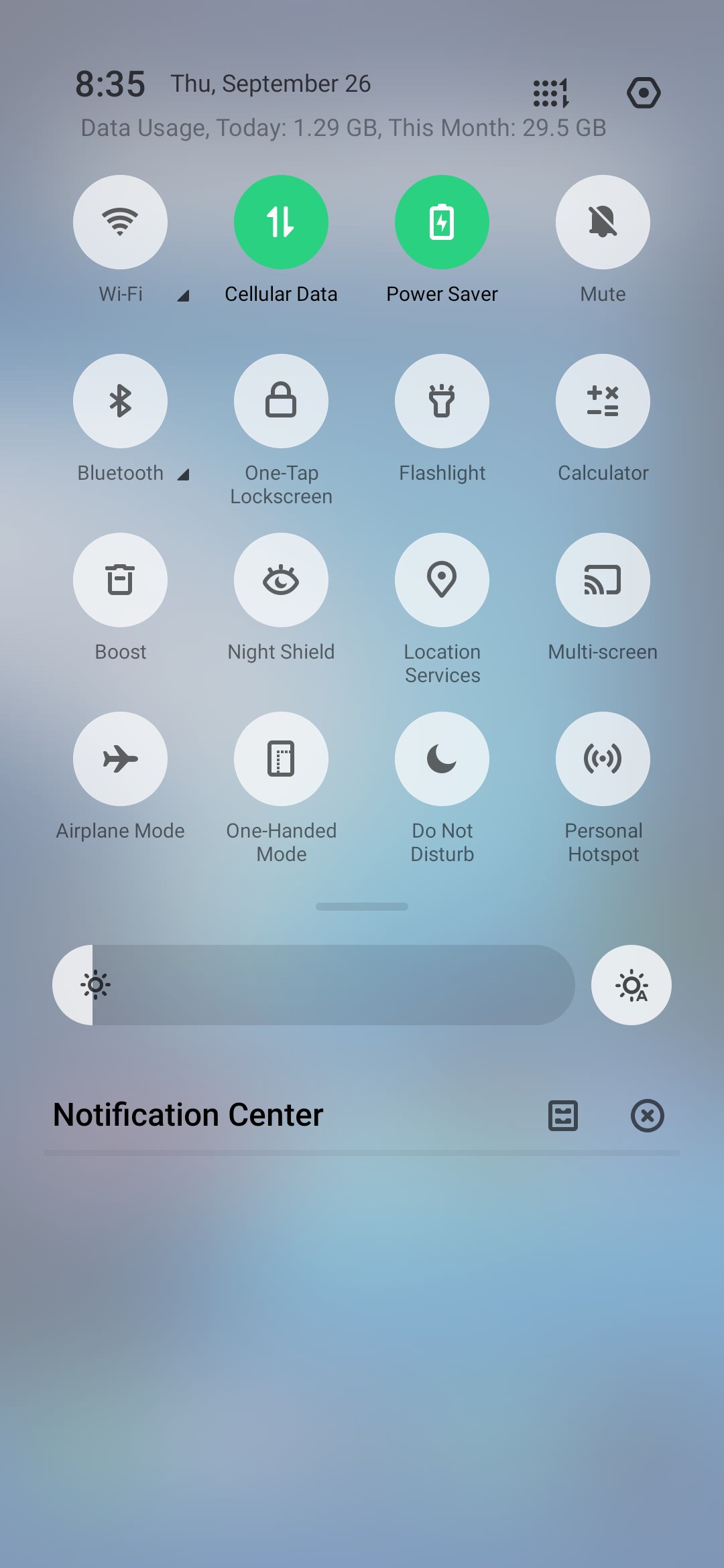This screenshot has height=1568, width=724.
Task: Open the tile edit/reorder icon
Action: pos(551,92)
